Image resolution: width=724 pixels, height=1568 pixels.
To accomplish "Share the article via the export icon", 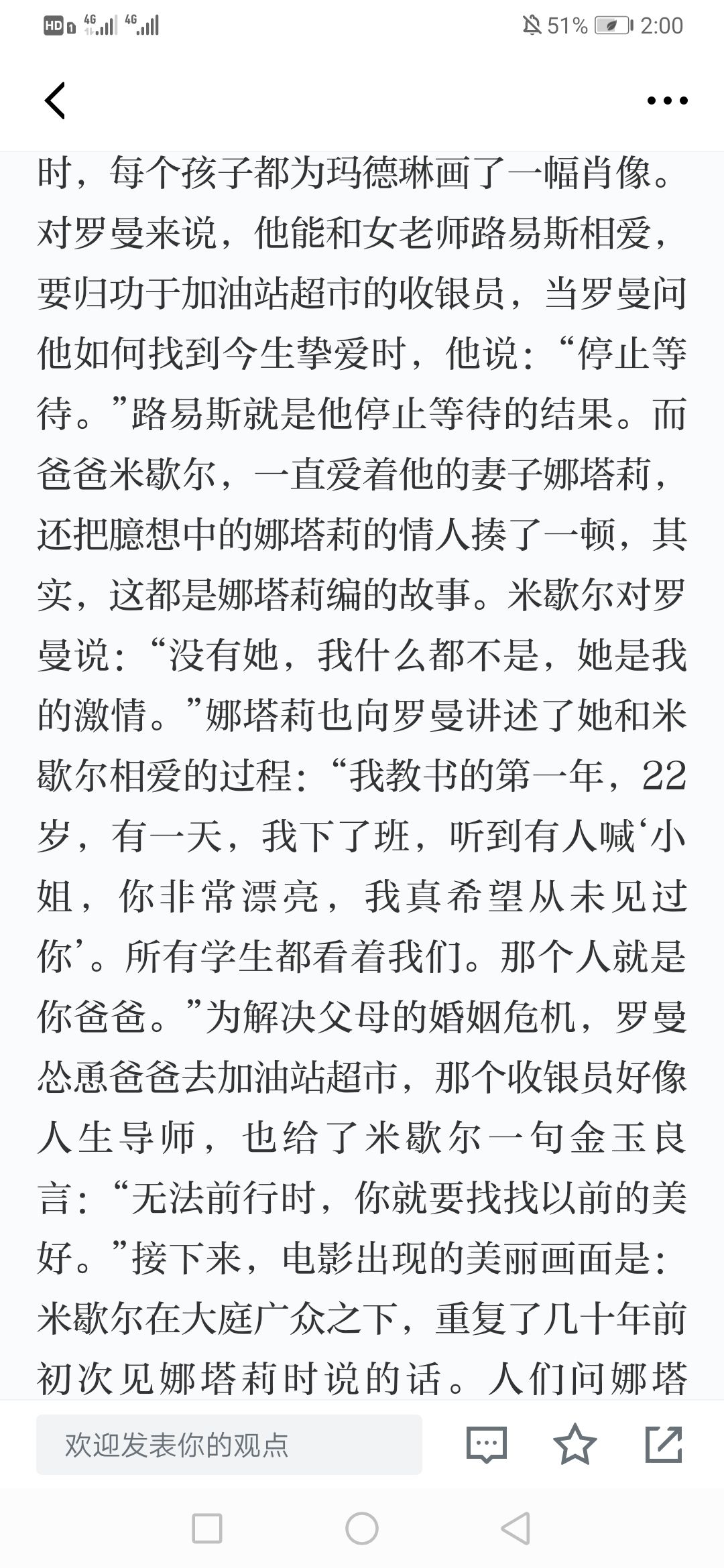I will pos(664,1444).
